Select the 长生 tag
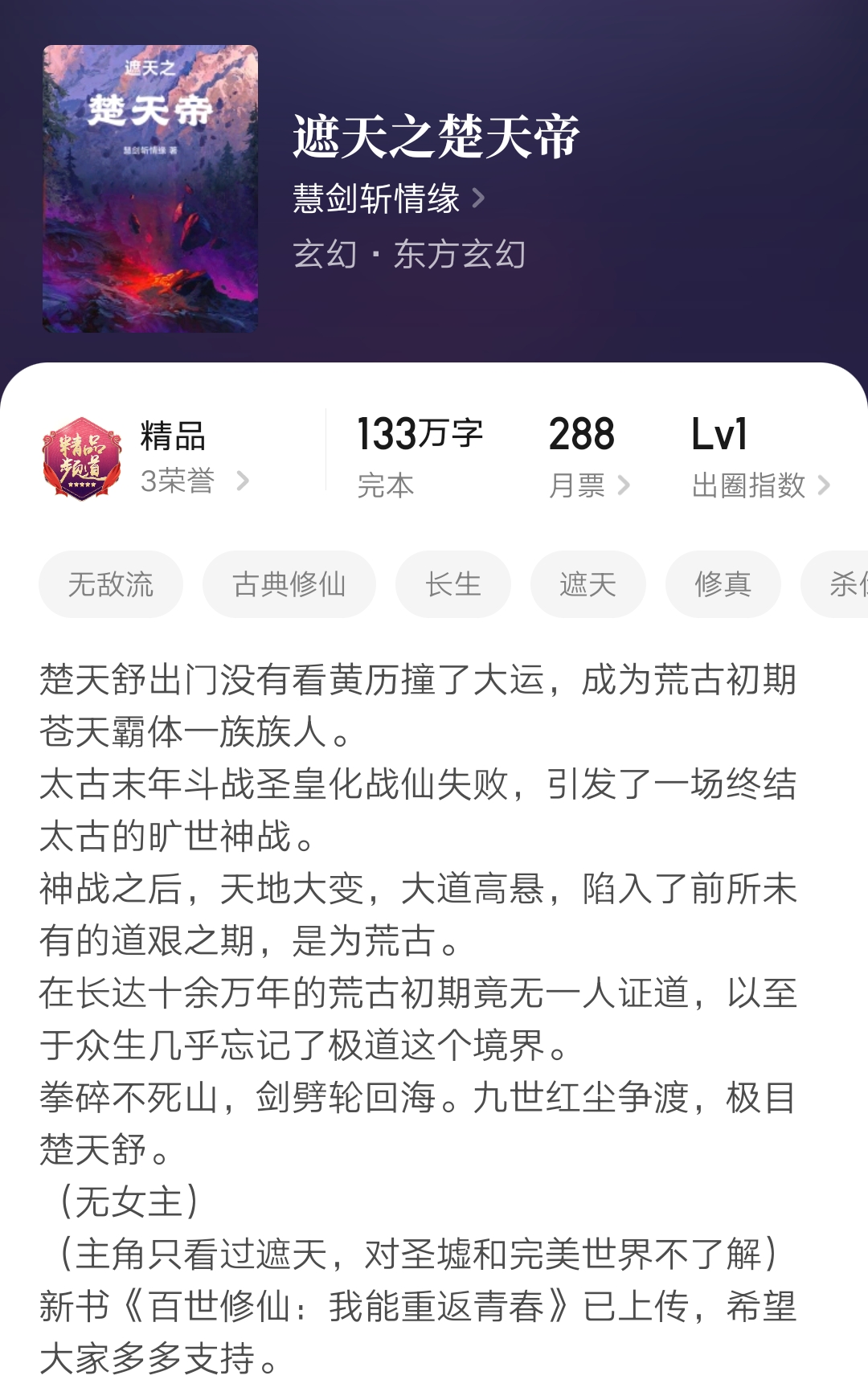This screenshot has width=868, height=1400. click(452, 585)
